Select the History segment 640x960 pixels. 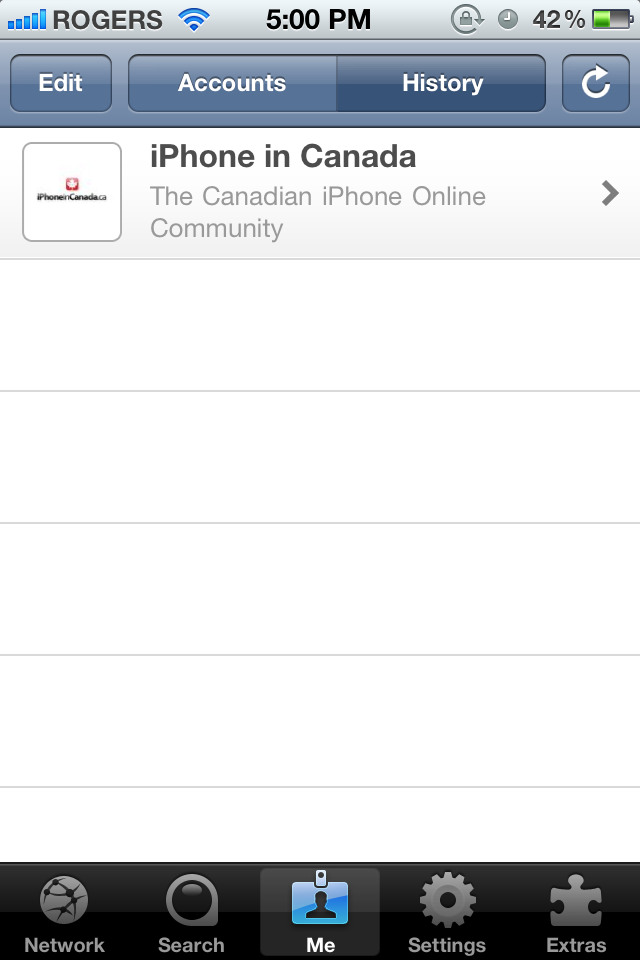pyautogui.click(x=442, y=83)
